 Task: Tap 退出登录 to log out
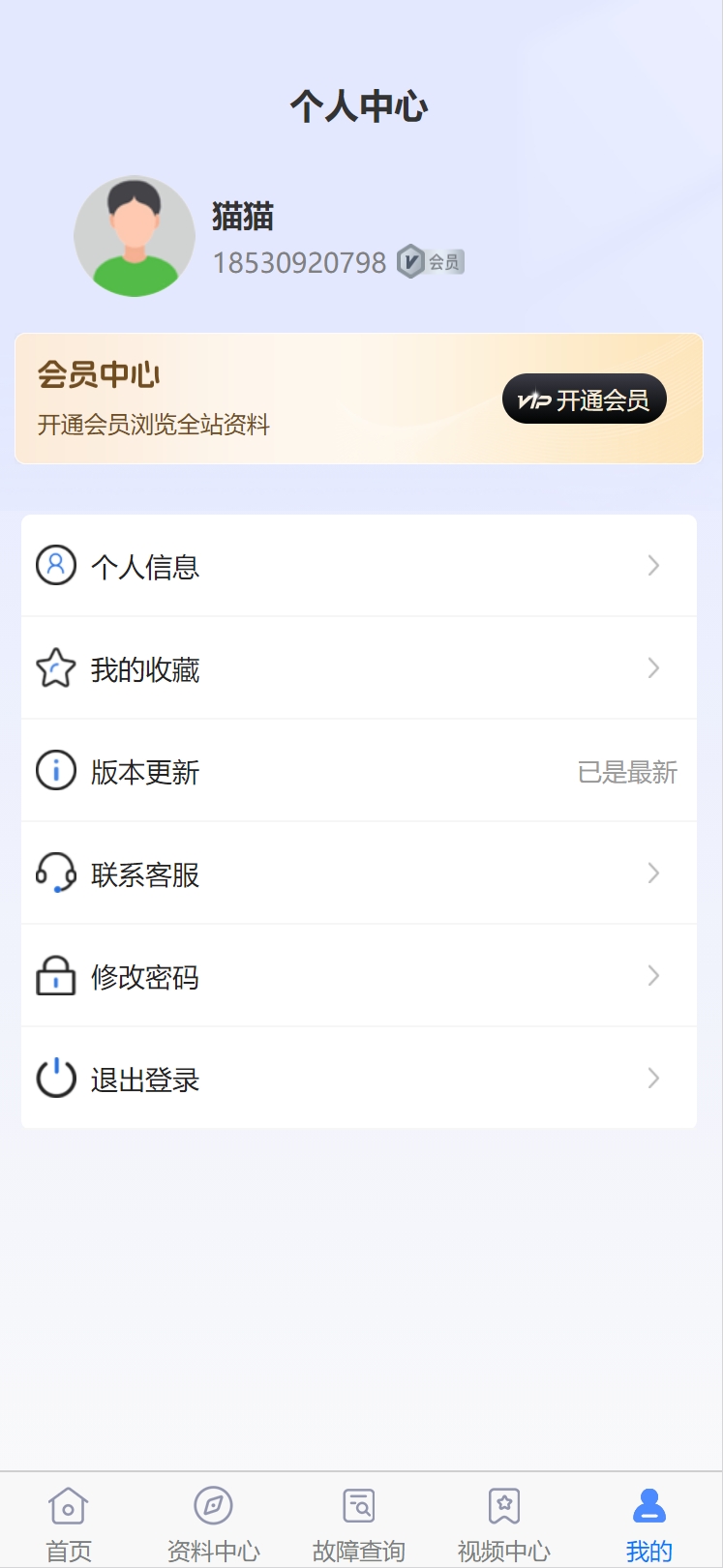click(145, 1078)
